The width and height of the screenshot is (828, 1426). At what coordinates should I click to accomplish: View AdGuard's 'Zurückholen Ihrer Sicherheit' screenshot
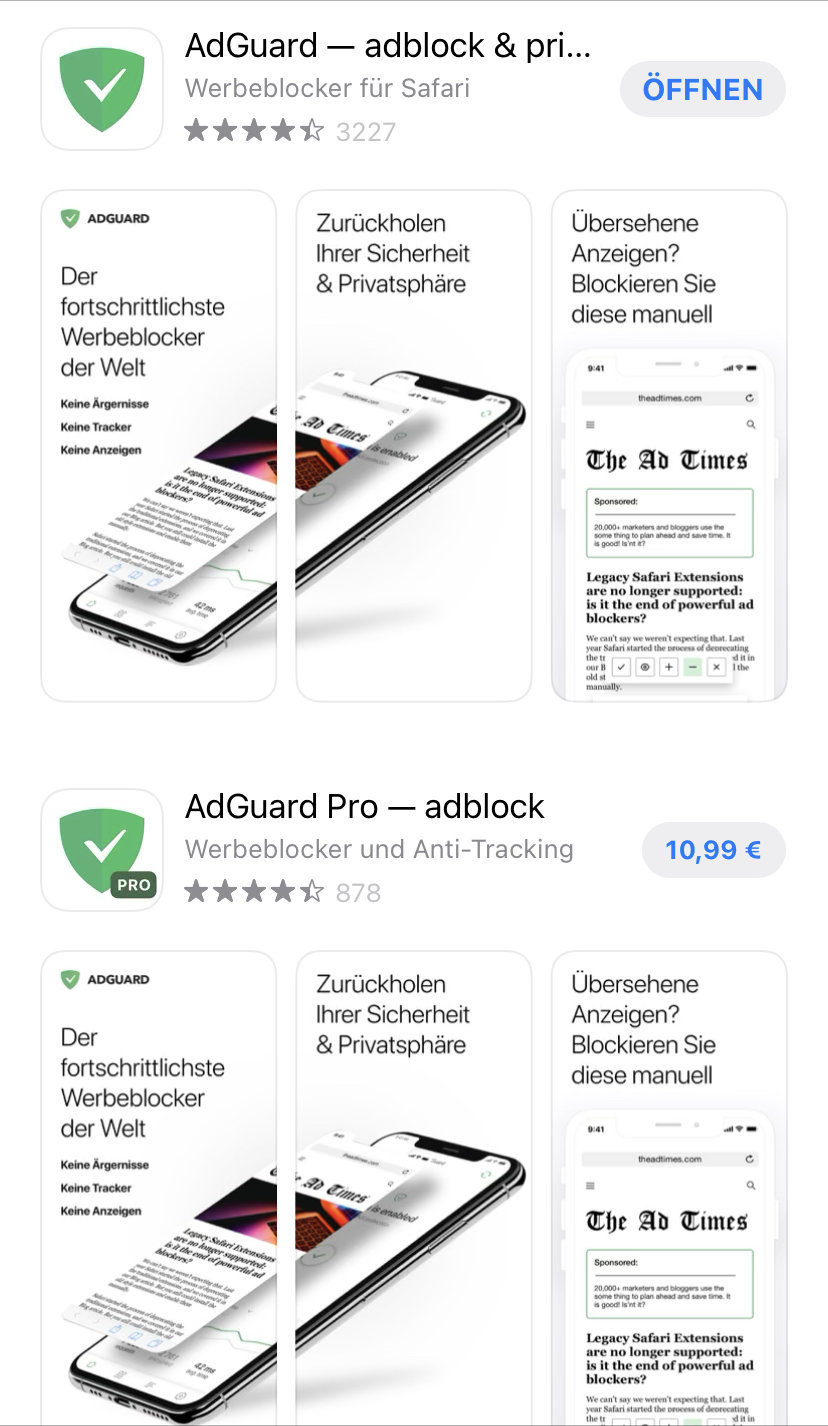413,445
